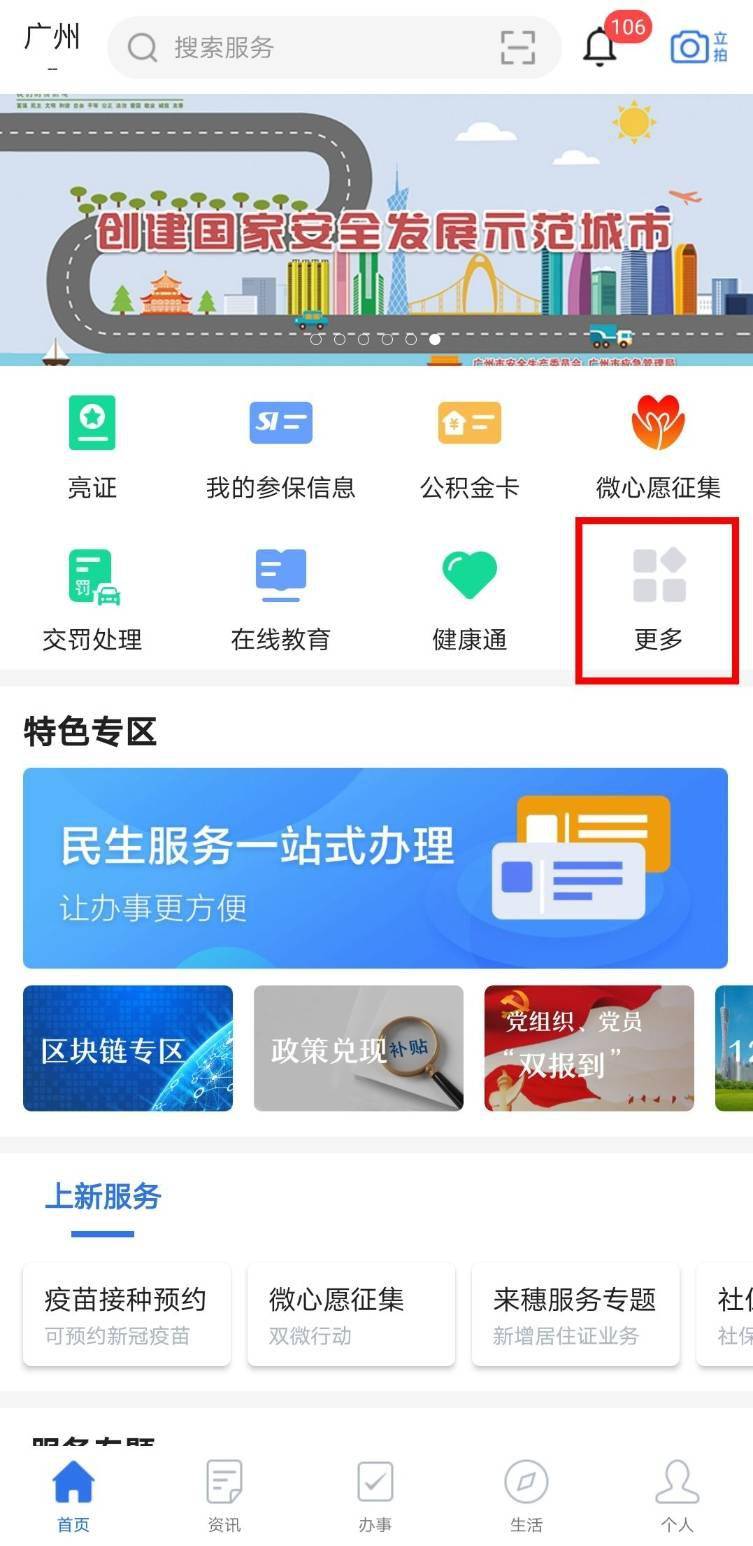
Task: Open 公积金卡
Action: 469,447
